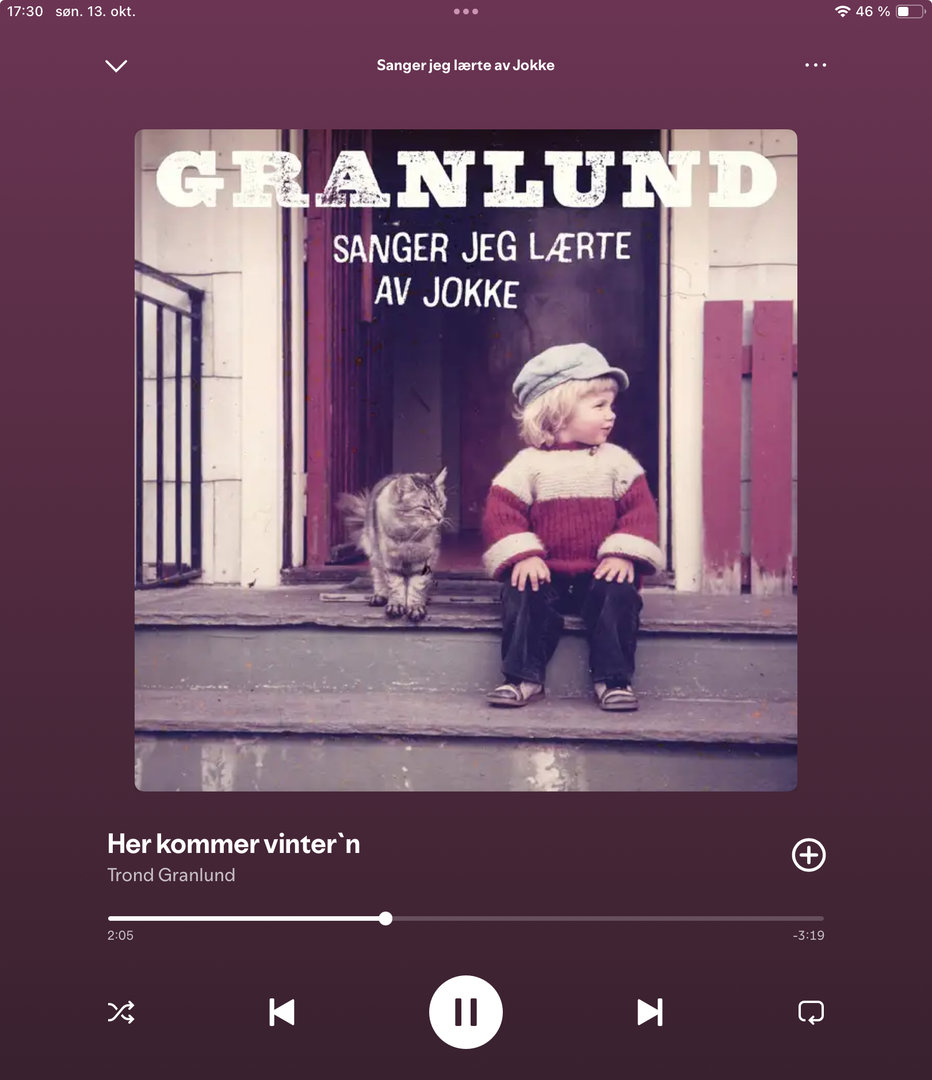
Task: Skip to the next track
Action: pyautogui.click(x=650, y=1012)
